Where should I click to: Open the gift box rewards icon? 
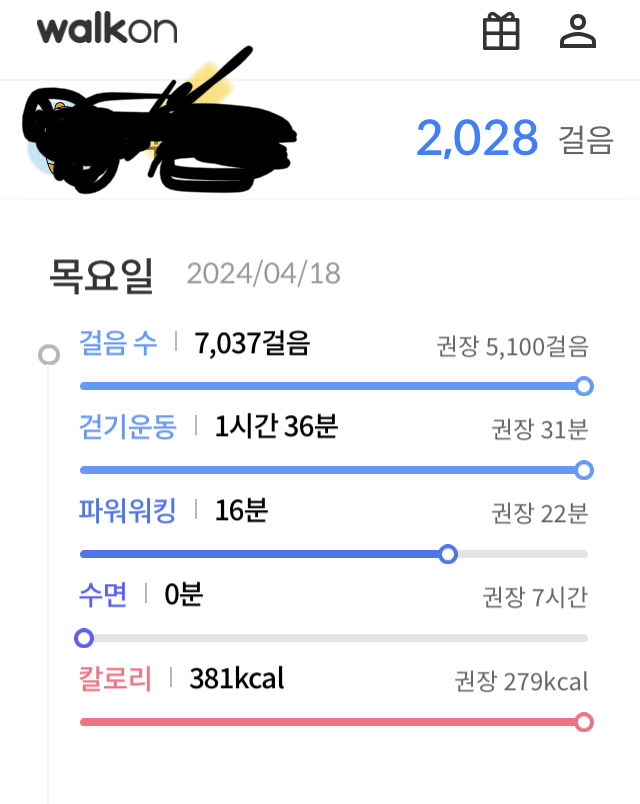tap(501, 32)
